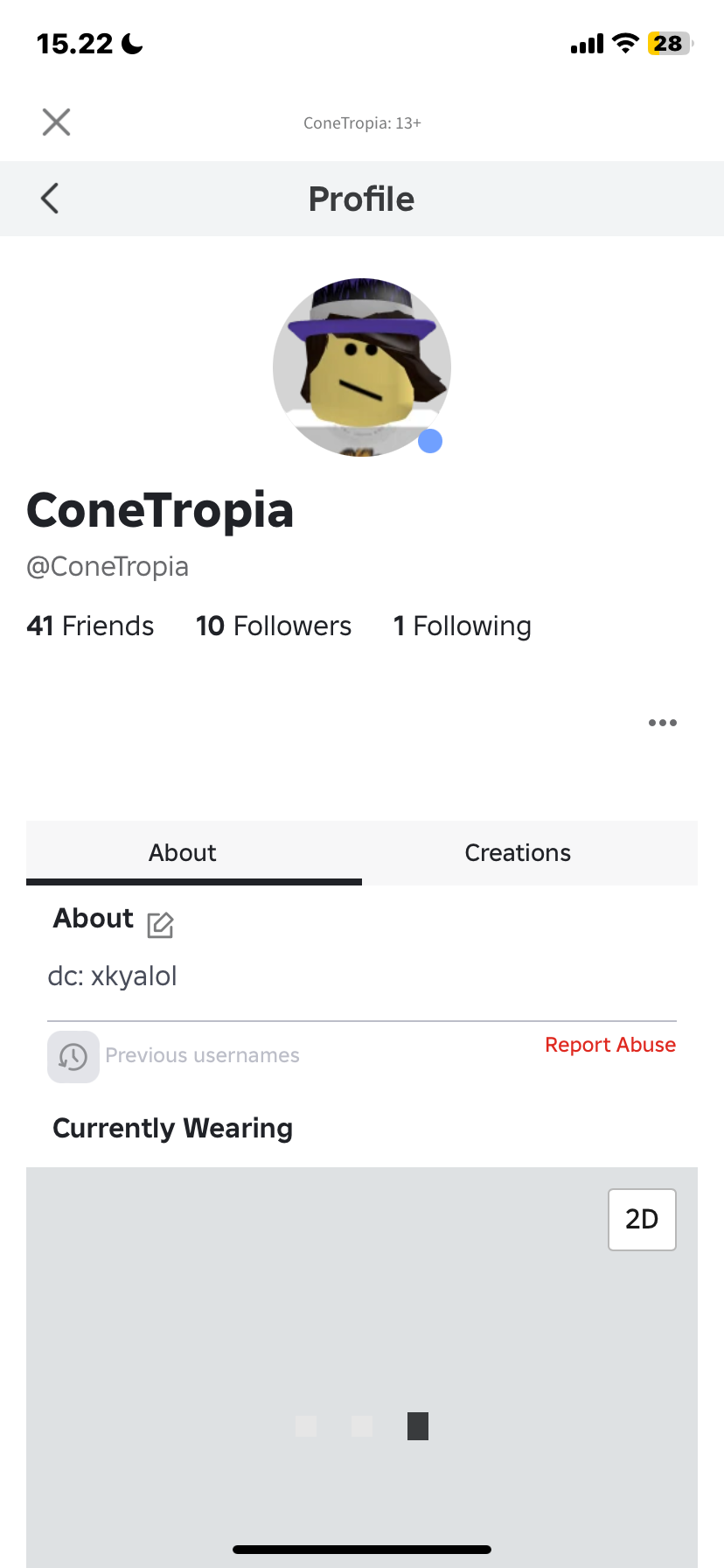Edit the About section using pencil icon

click(159, 924)
